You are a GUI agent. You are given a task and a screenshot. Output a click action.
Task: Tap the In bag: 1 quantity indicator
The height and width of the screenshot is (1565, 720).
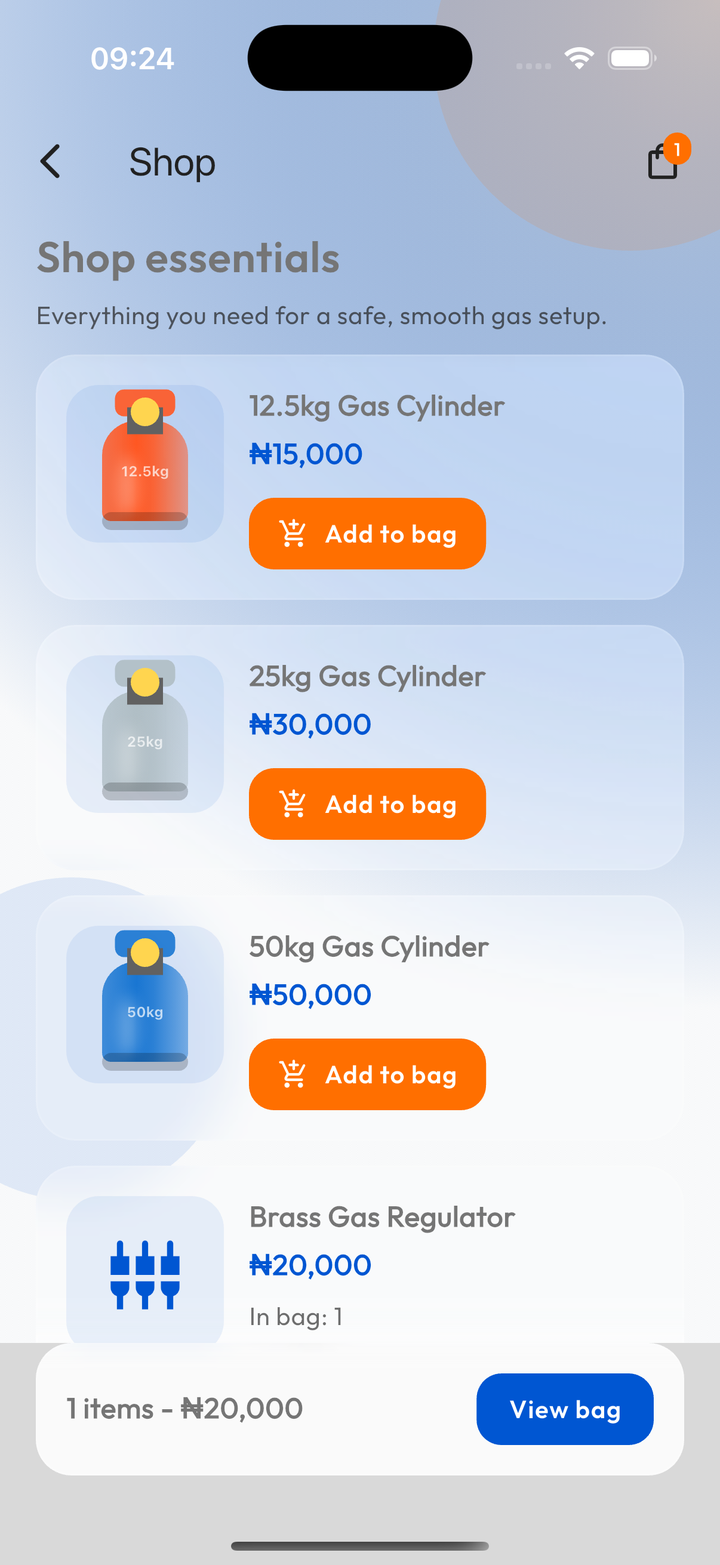[296, 1316]
